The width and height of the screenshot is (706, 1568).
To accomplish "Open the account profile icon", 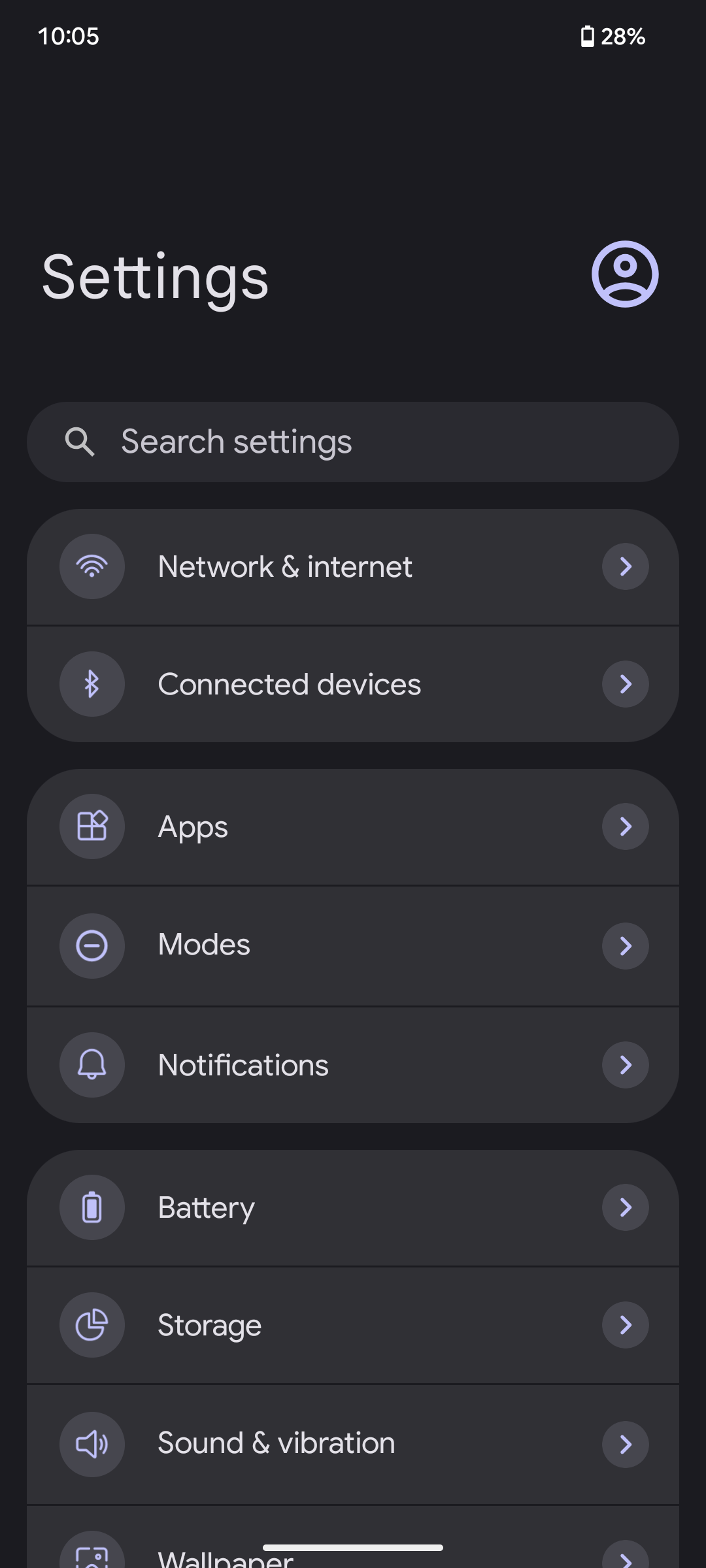I will point(625,274).
